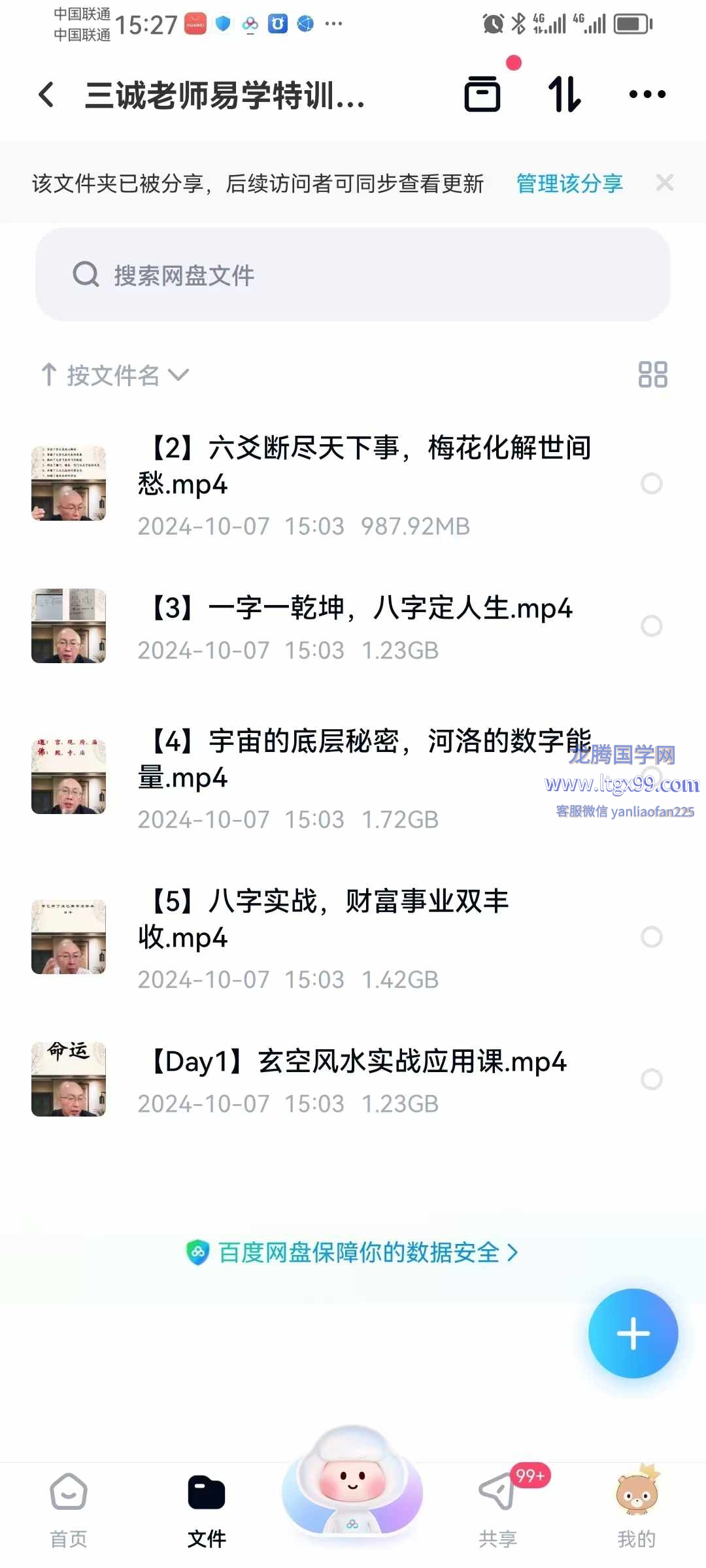Open the inbox icon with red dot

483,95
